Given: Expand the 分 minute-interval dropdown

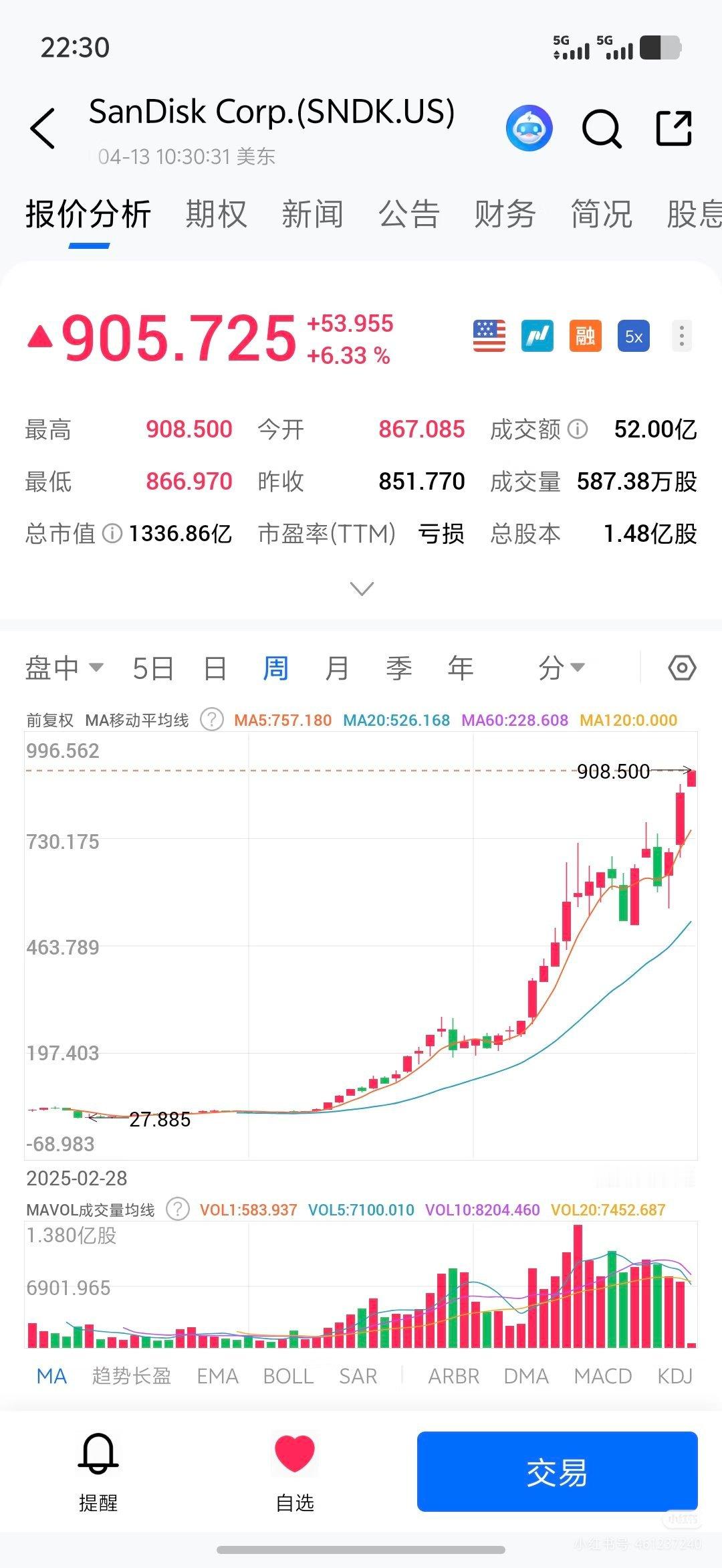Looking at the screenshot, I should point(562,667).
